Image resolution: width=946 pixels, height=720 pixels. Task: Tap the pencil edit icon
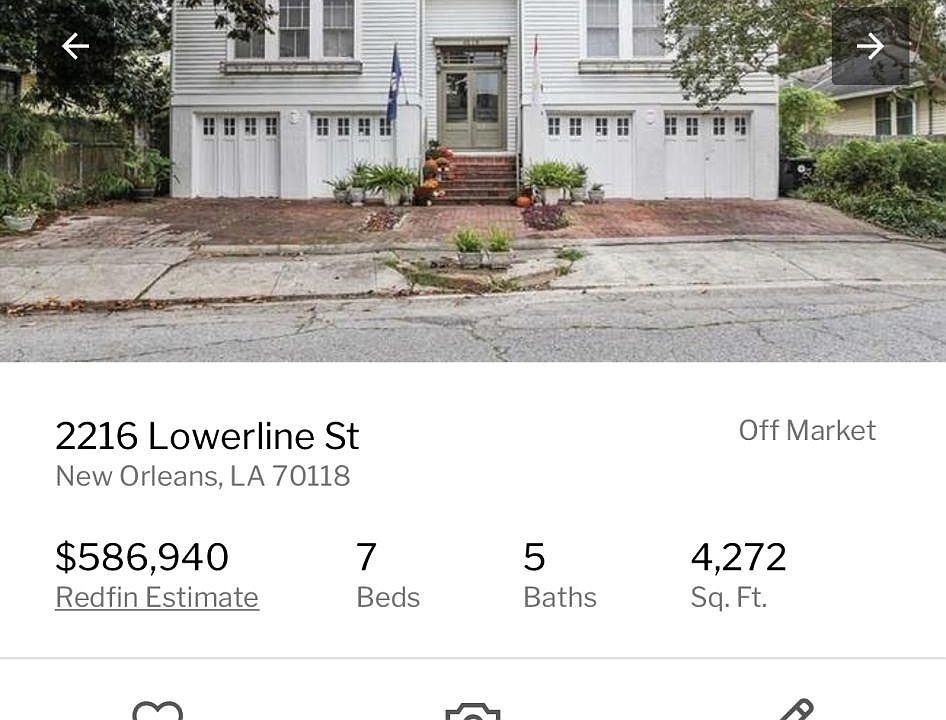(x=795, y=711)
